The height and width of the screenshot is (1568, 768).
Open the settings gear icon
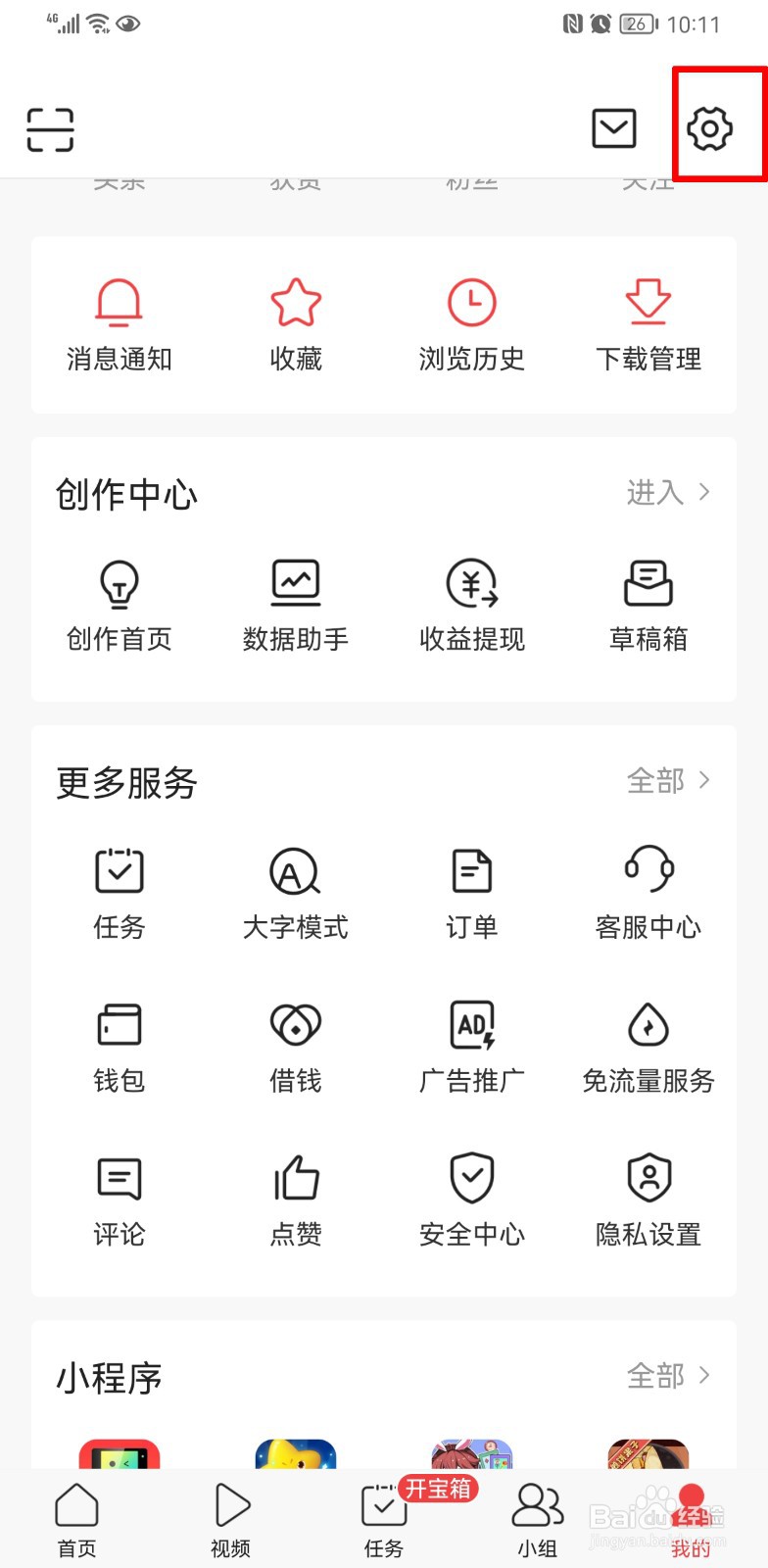tap(709, 128)
